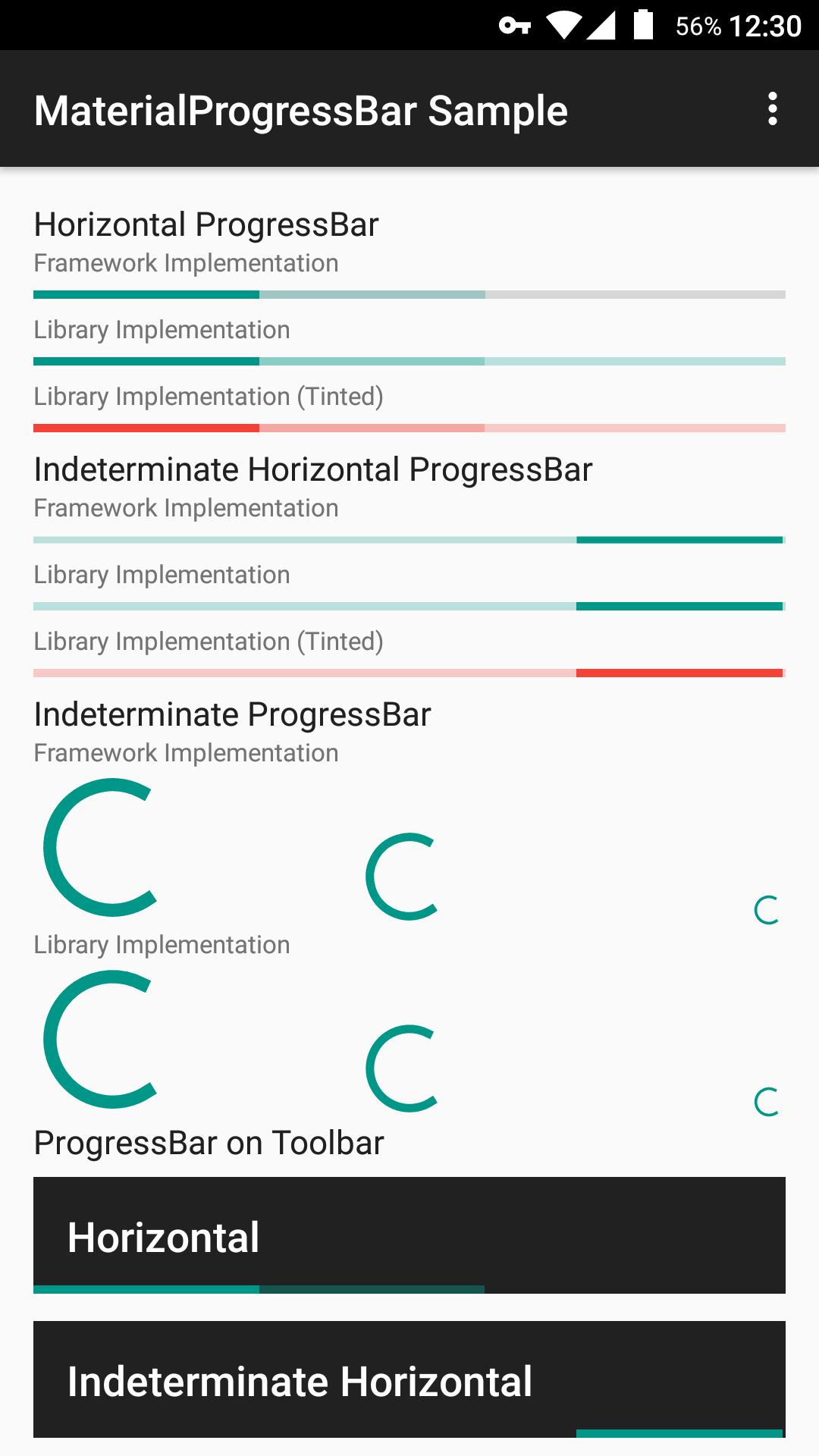819x1456 pixels.
Task: Tap the Framework Implementation label under Horizontal ProgressBar
Action: [x=185, y=262]
